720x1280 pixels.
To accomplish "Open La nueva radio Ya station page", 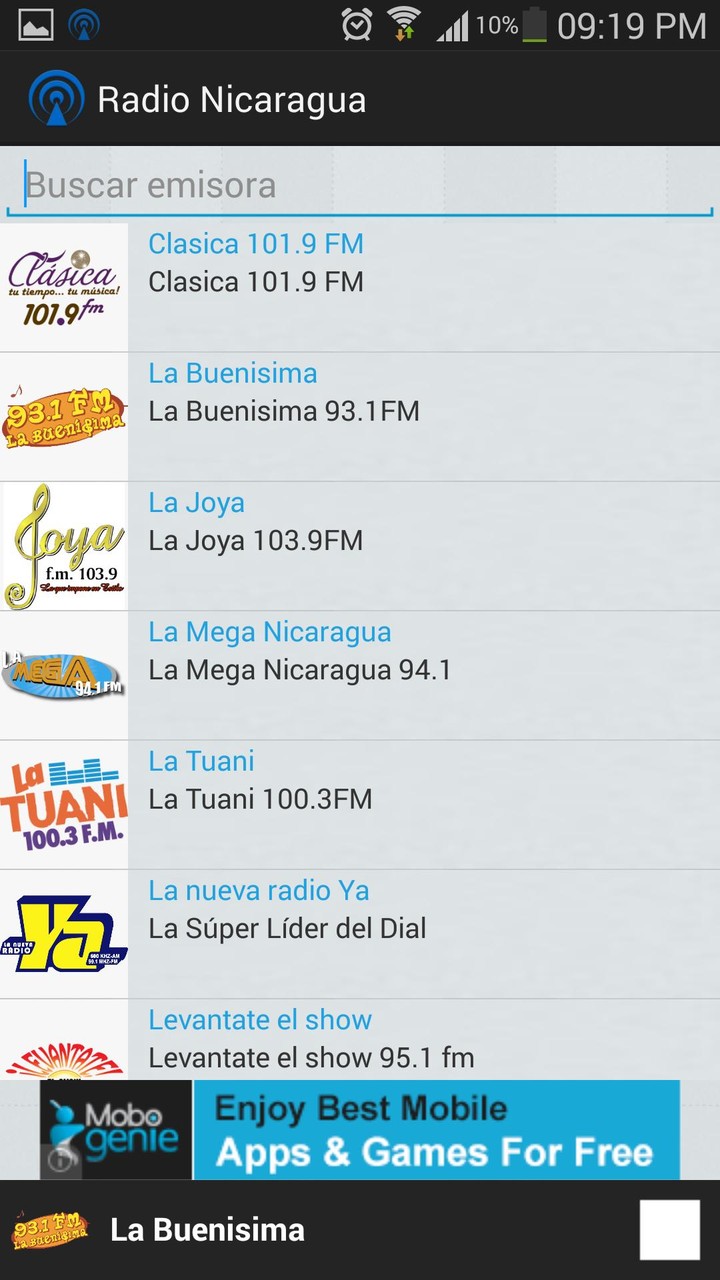I will pyautogui.click(x=258, y=890).
